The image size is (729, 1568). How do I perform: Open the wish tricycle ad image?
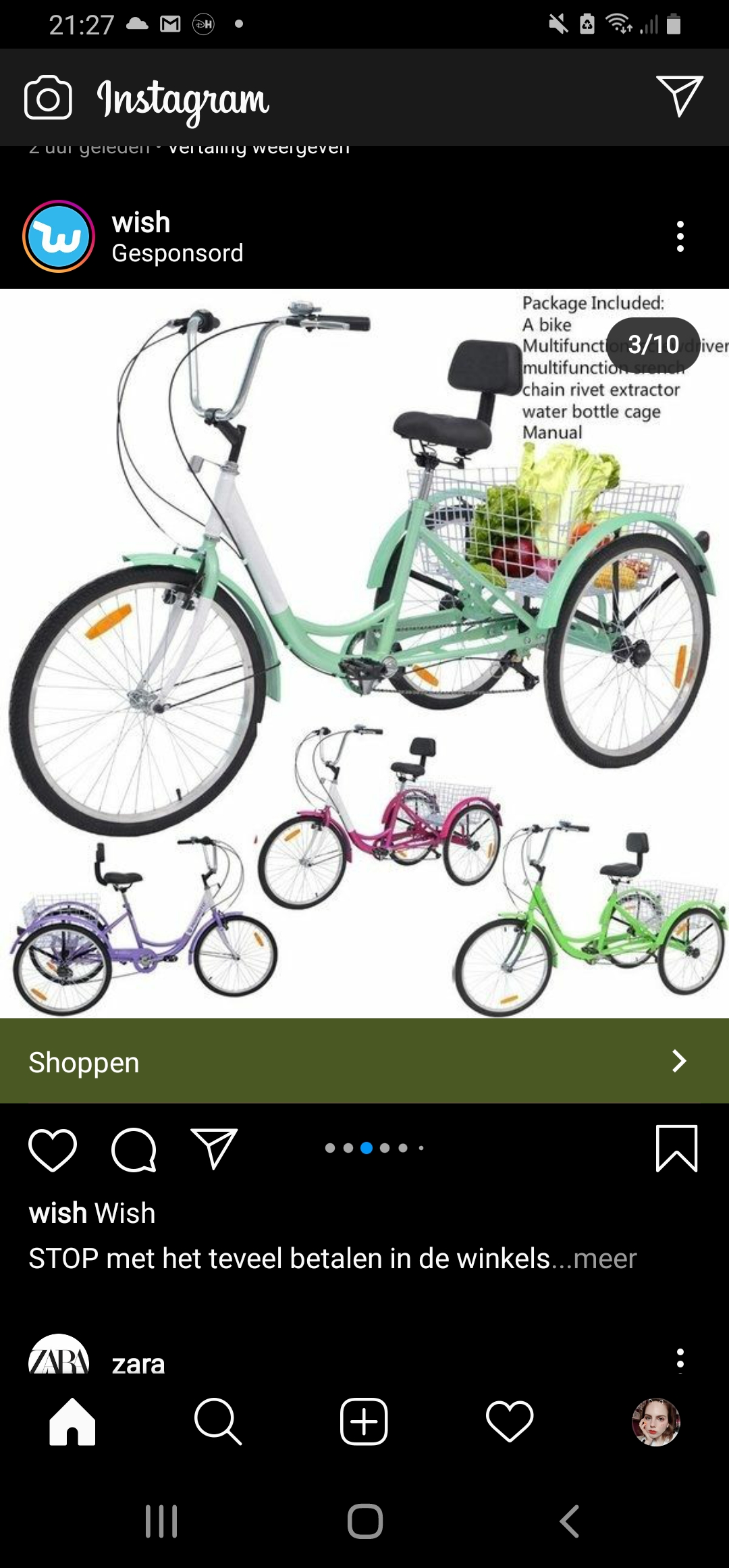(364, 654)
